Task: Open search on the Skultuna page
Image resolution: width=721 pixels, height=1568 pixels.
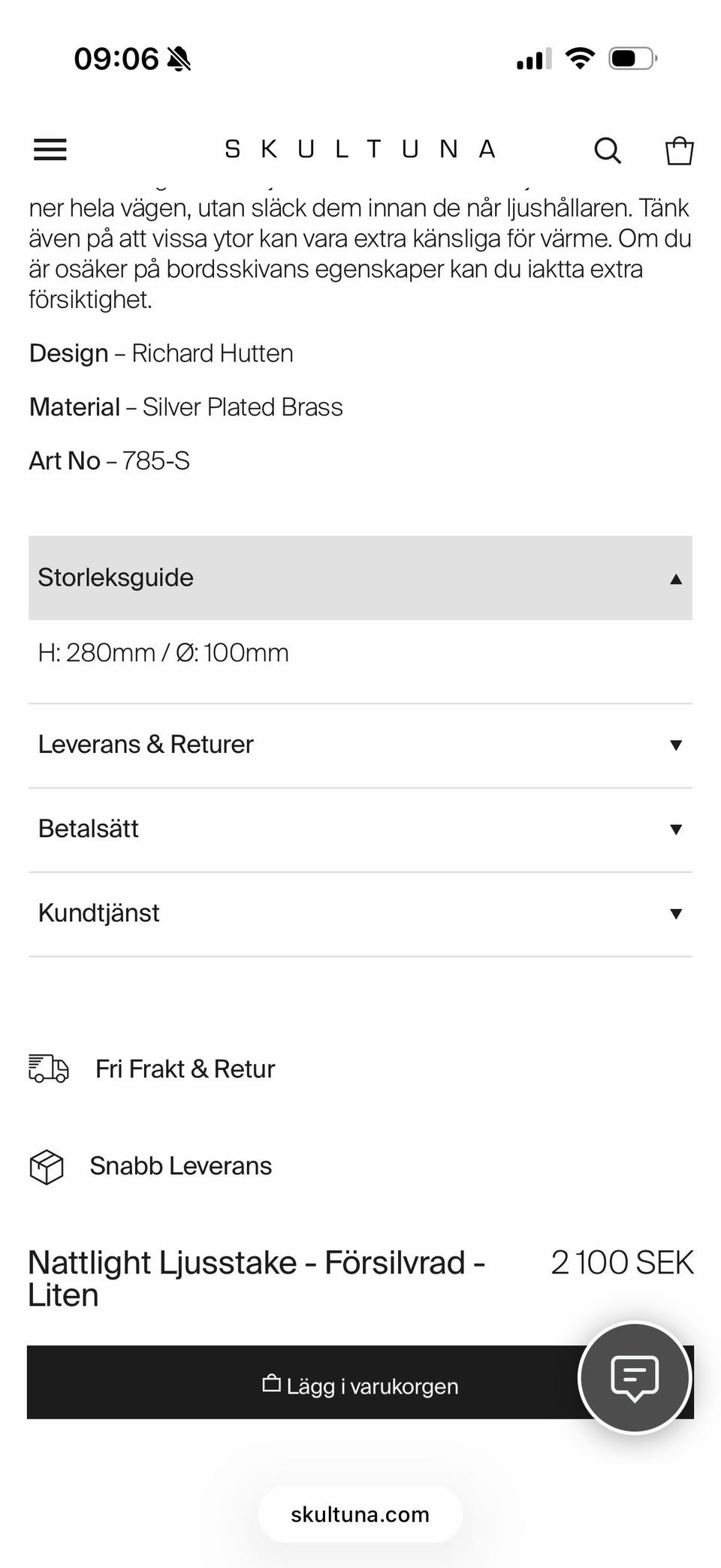Action: (x=607, y=150)
